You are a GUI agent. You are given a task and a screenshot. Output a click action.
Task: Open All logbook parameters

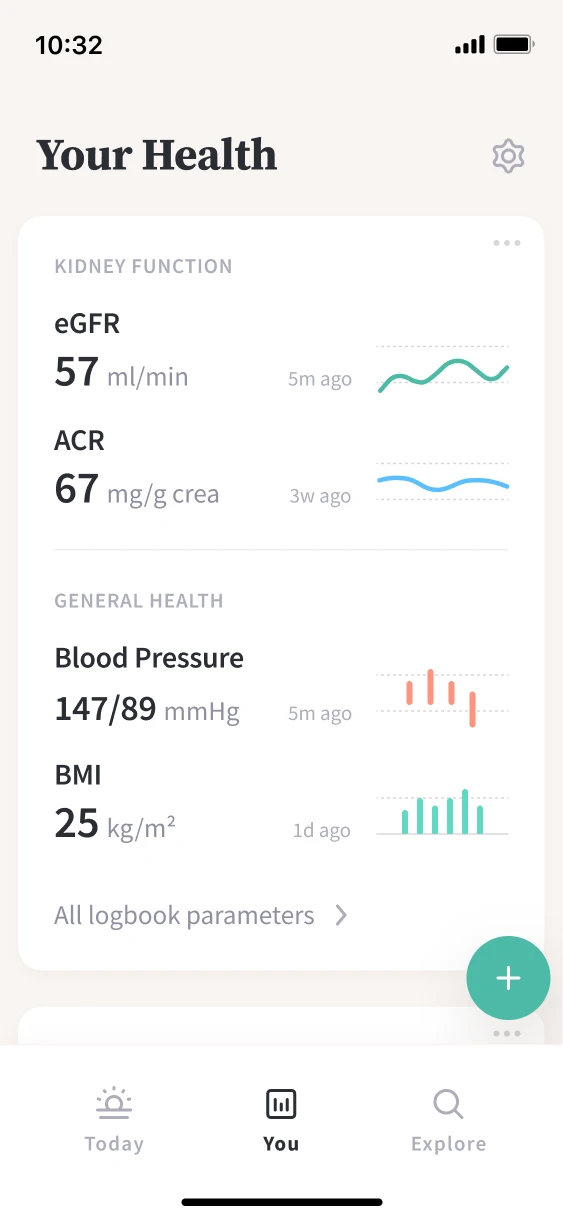click(201, 915)
